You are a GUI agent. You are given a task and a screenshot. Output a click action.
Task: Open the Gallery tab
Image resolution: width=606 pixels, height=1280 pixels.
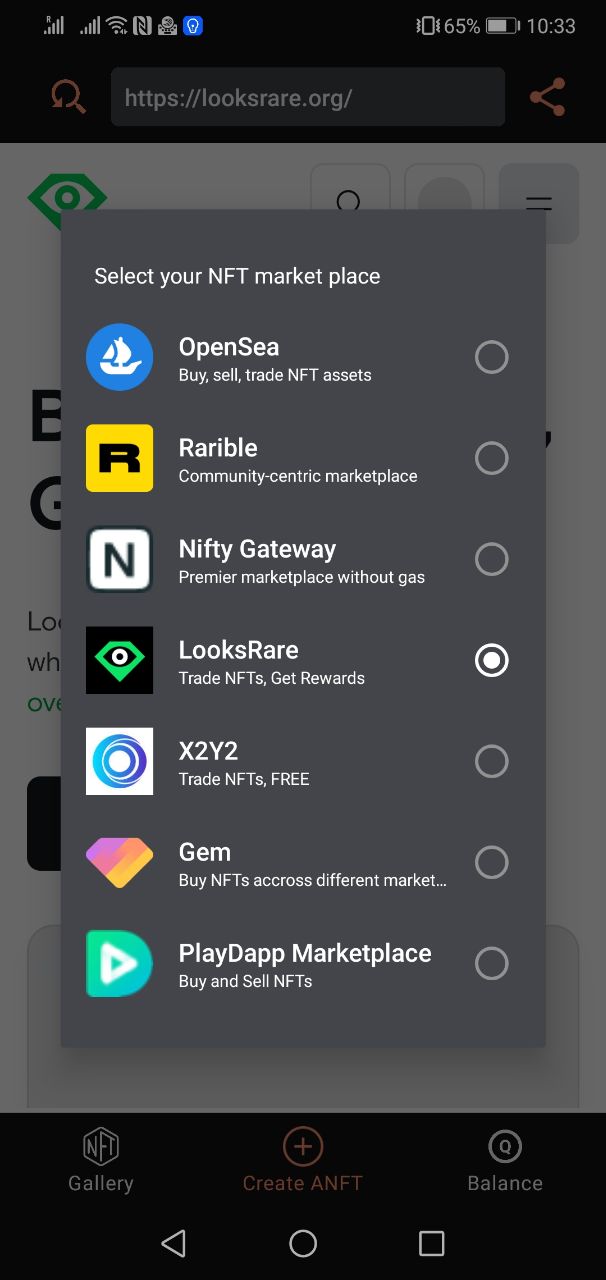click(x=101, y=1160)
